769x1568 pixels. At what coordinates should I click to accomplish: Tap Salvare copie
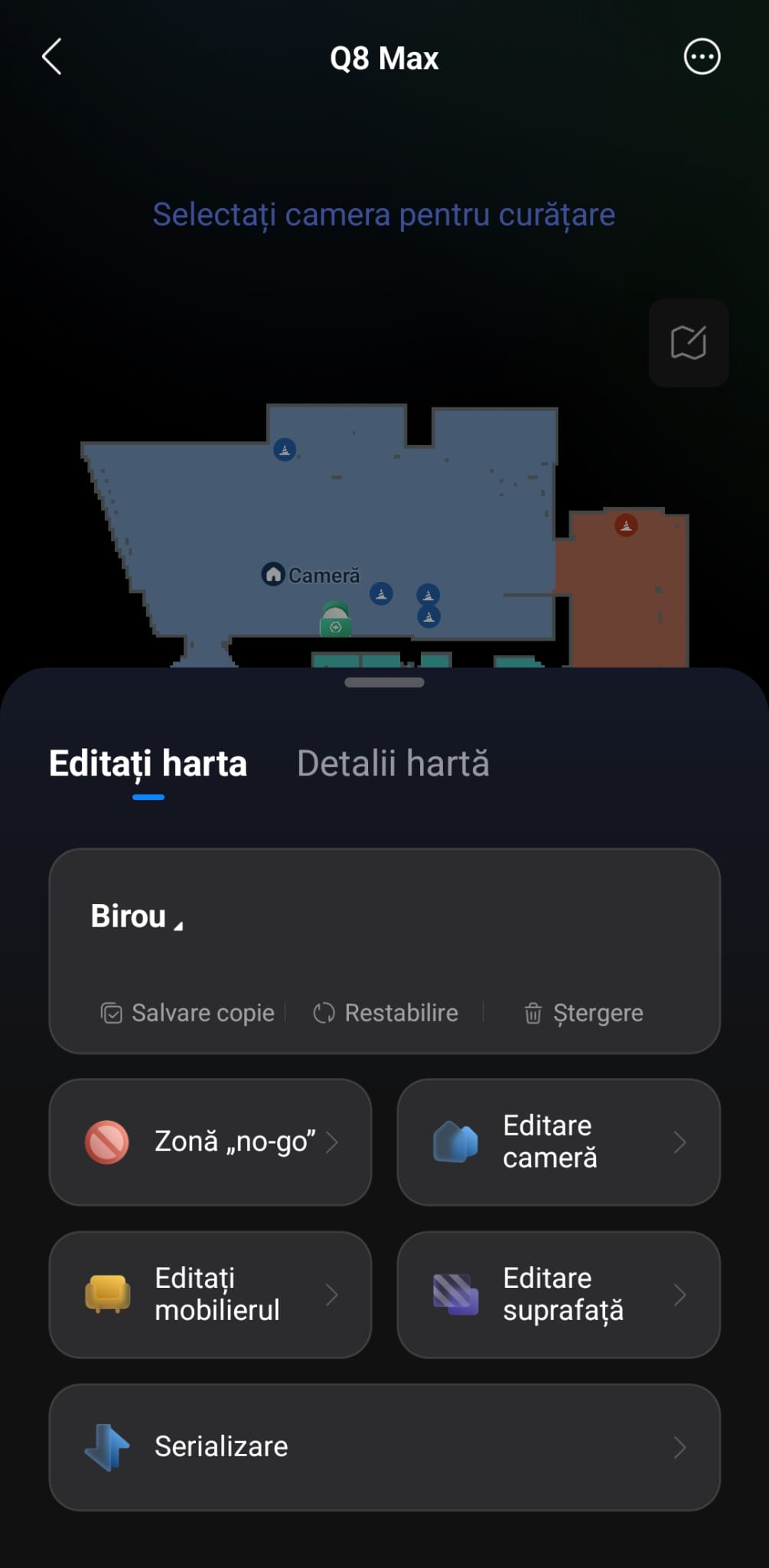click(188, 1013)
